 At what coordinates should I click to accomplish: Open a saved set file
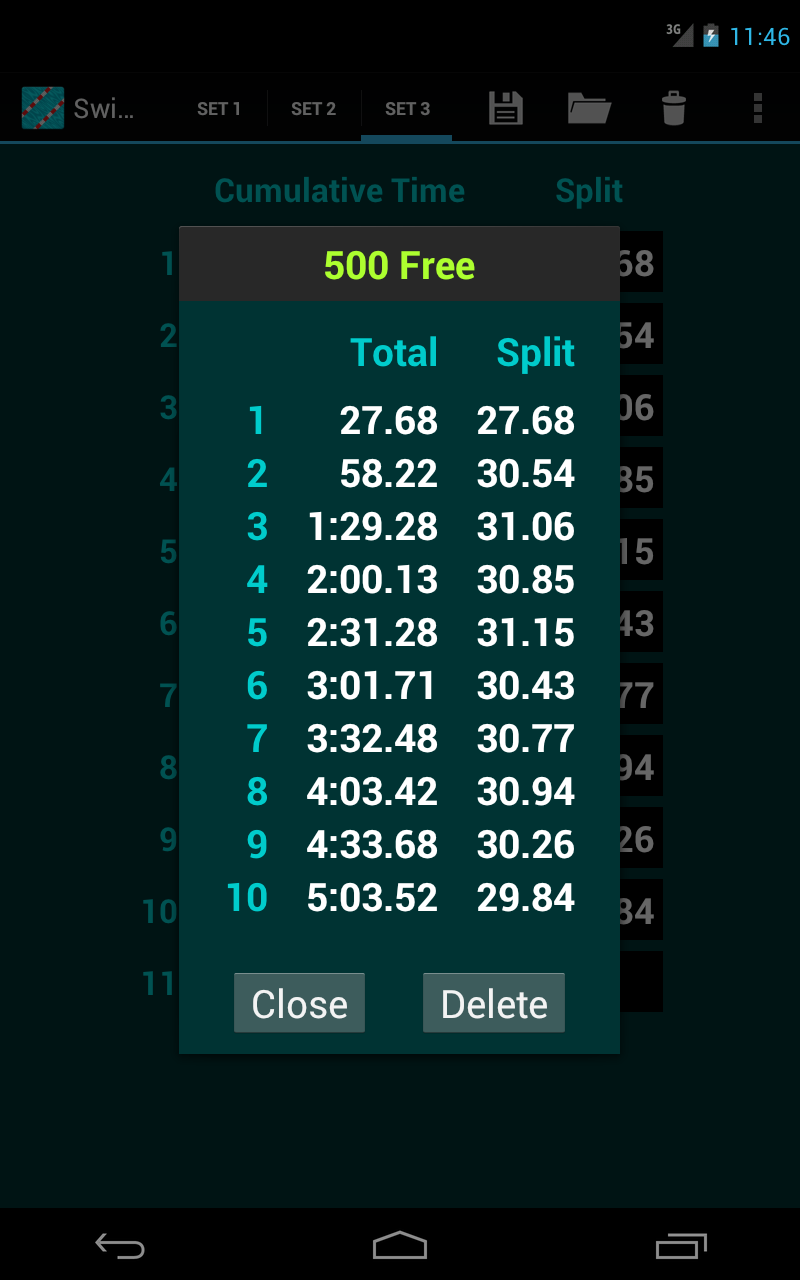[x=589, y=108]
